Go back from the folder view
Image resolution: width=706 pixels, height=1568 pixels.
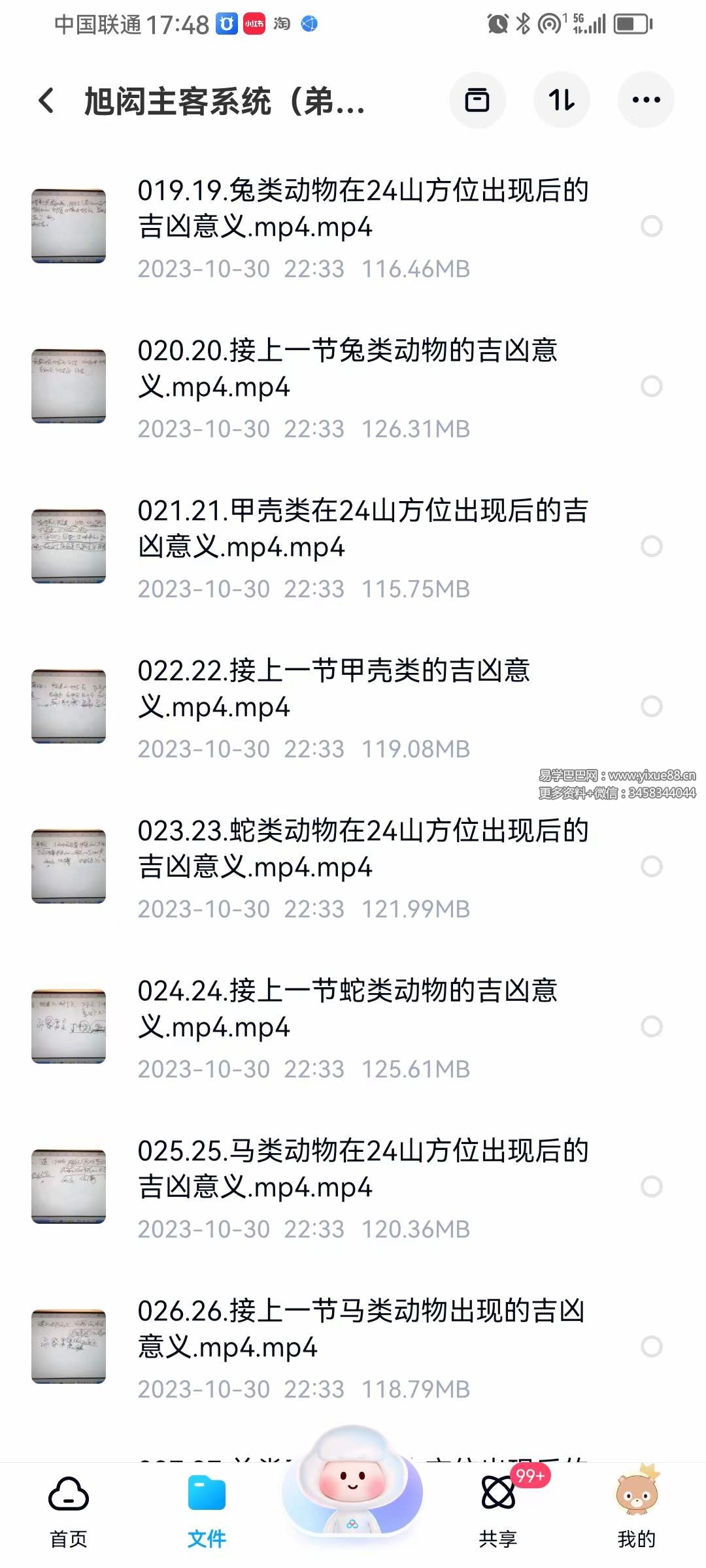[x=46, y=101]
